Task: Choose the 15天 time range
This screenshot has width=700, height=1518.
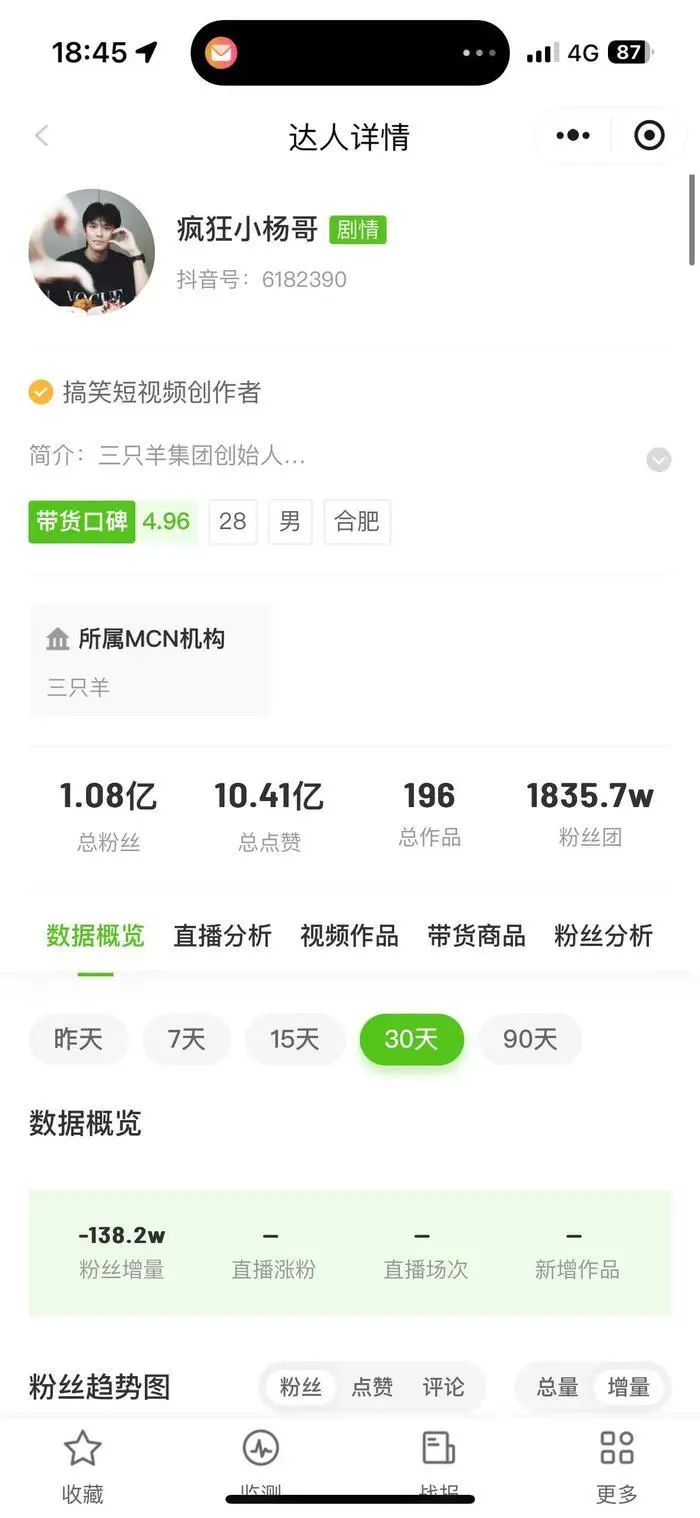Action: (295, 1039)
